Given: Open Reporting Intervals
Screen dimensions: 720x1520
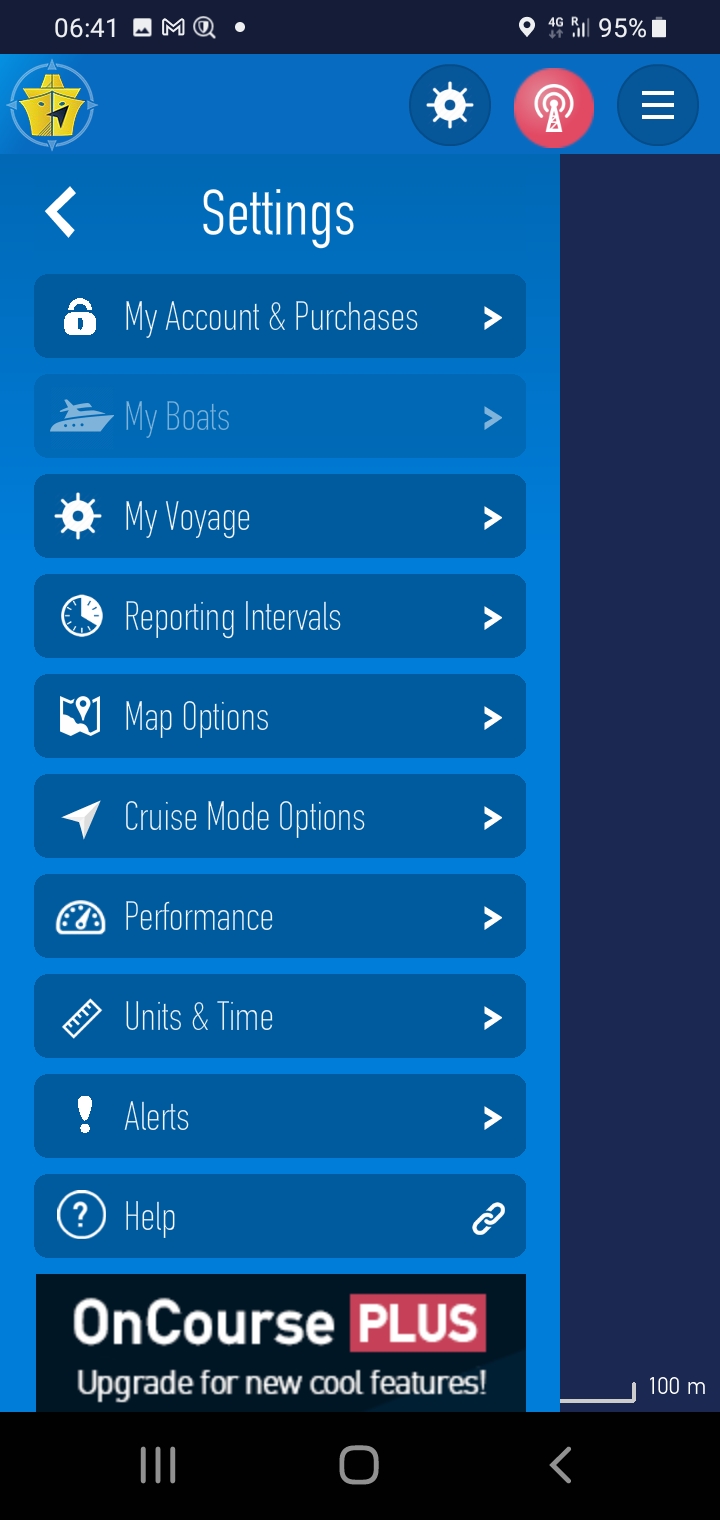Looking at the screenshot, I should [280, 617].
